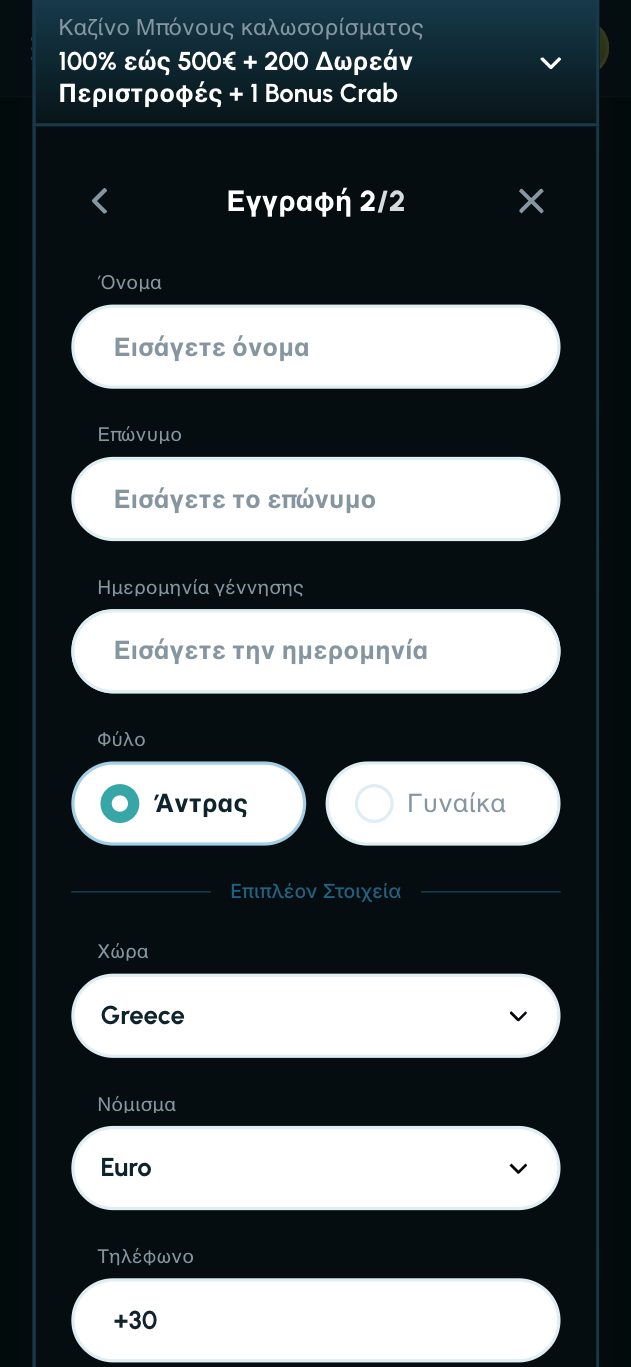Select Άντρας as gender
631x1367 pixels.
[x=188, y=803]
